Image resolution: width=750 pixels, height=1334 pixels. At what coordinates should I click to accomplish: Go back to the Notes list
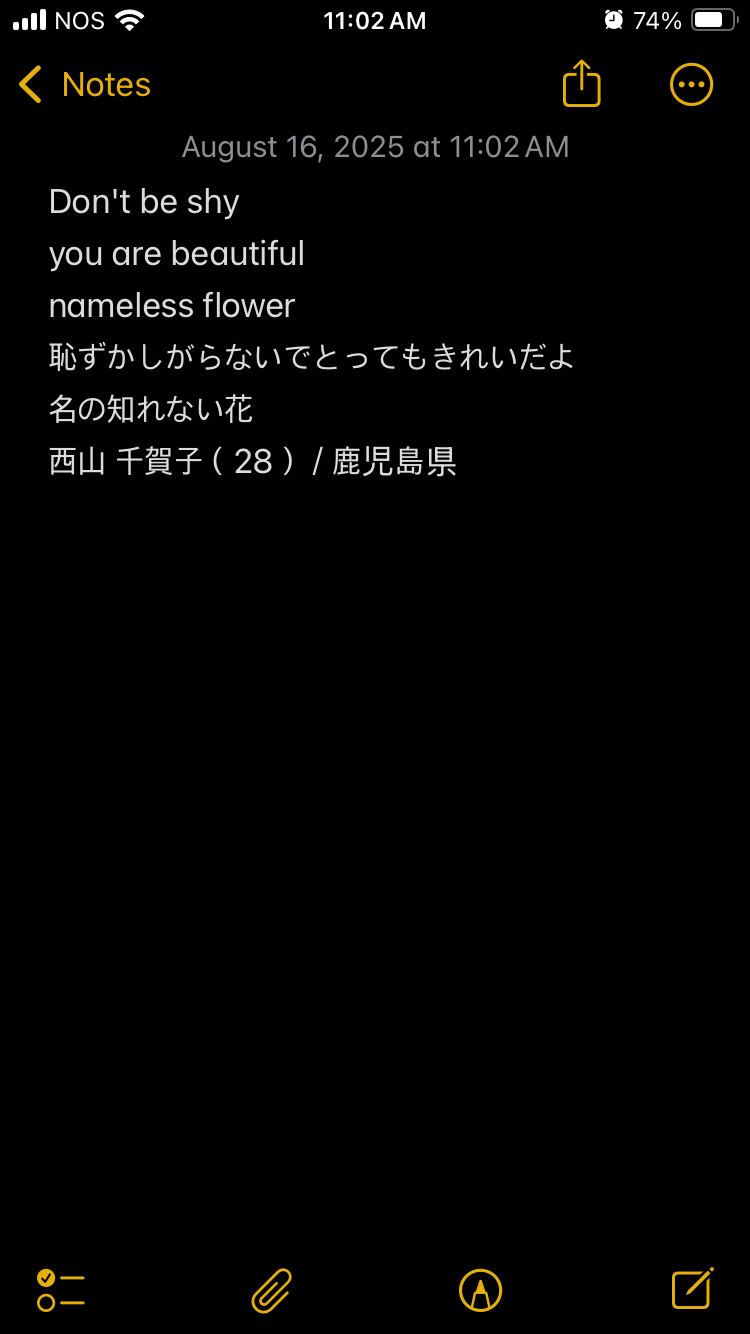point(84,85)
